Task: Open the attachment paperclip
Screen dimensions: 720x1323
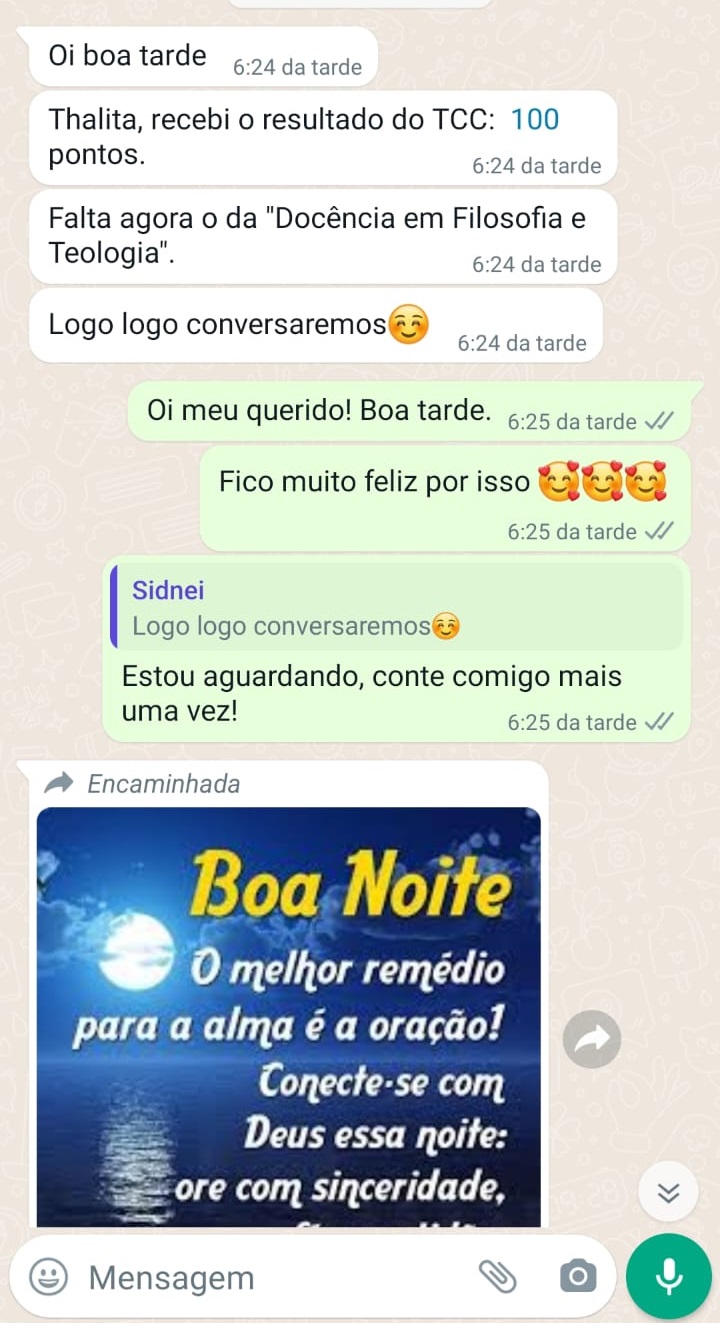Action: [x=497, y=1276]
